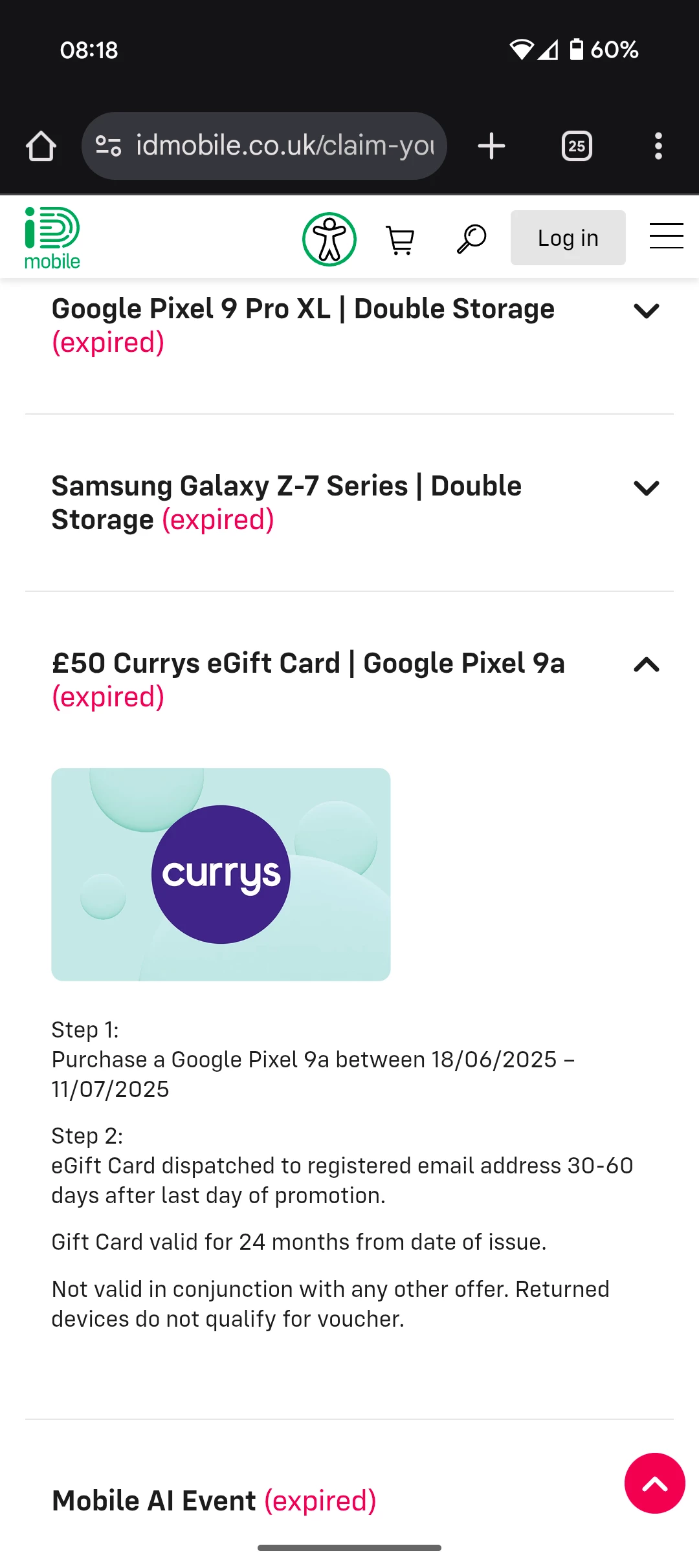This screenshot has height=1568, width=699.
Task: Go to the iD Mobile homepage logo
Action: pos(52,237)
